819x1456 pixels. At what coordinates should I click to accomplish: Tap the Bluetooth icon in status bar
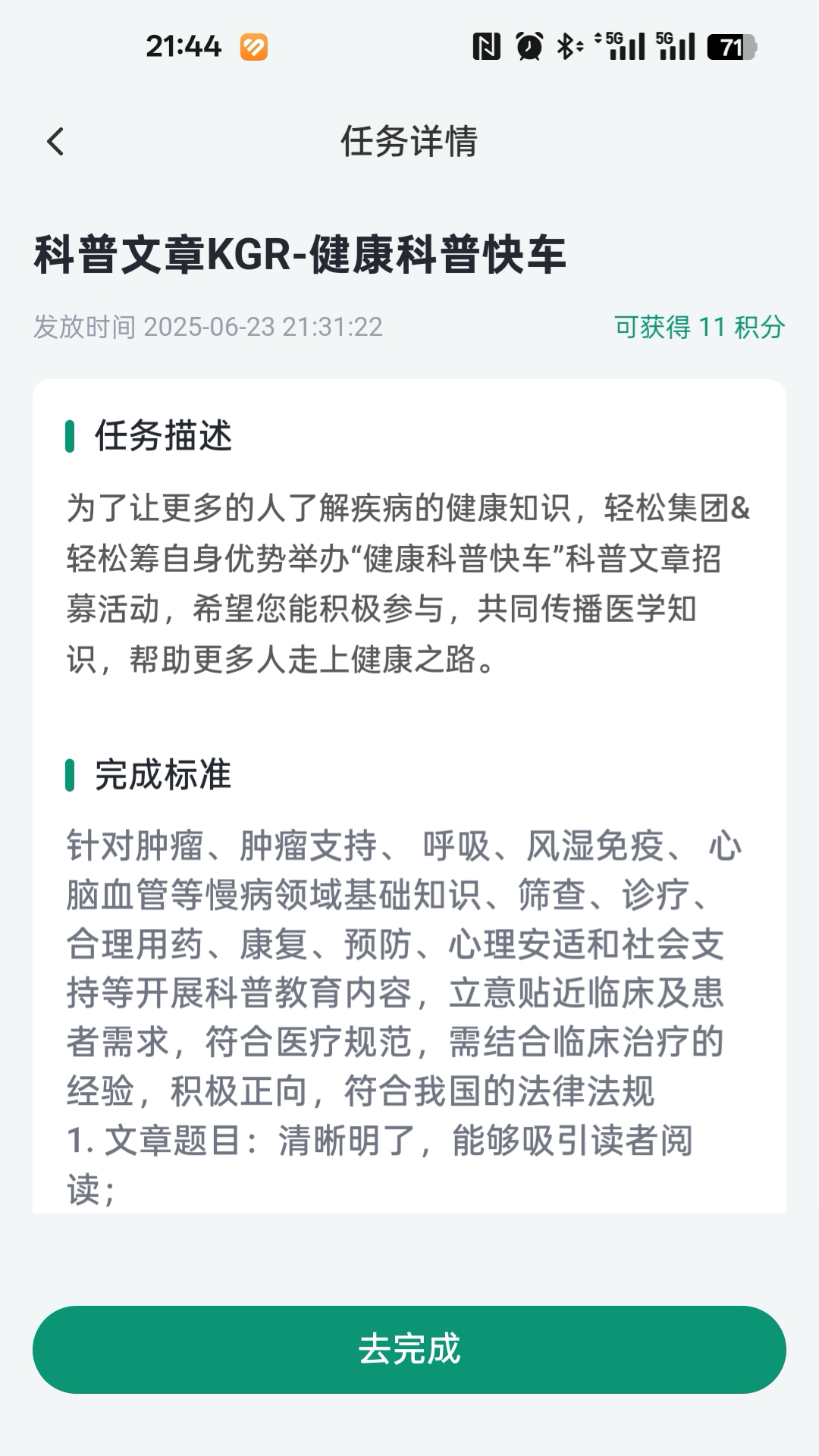567,45
